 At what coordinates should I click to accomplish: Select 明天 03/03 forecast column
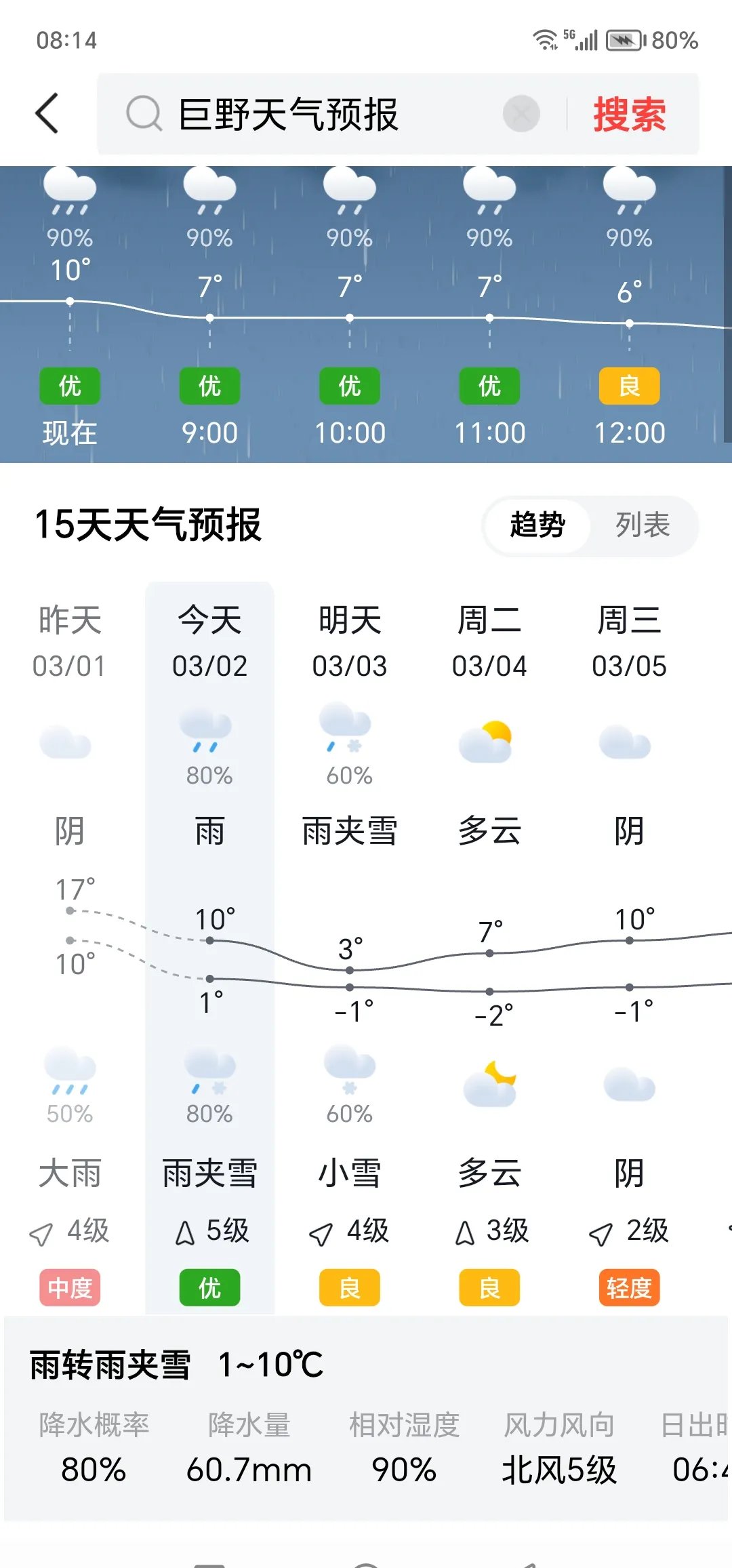point(350,641)
